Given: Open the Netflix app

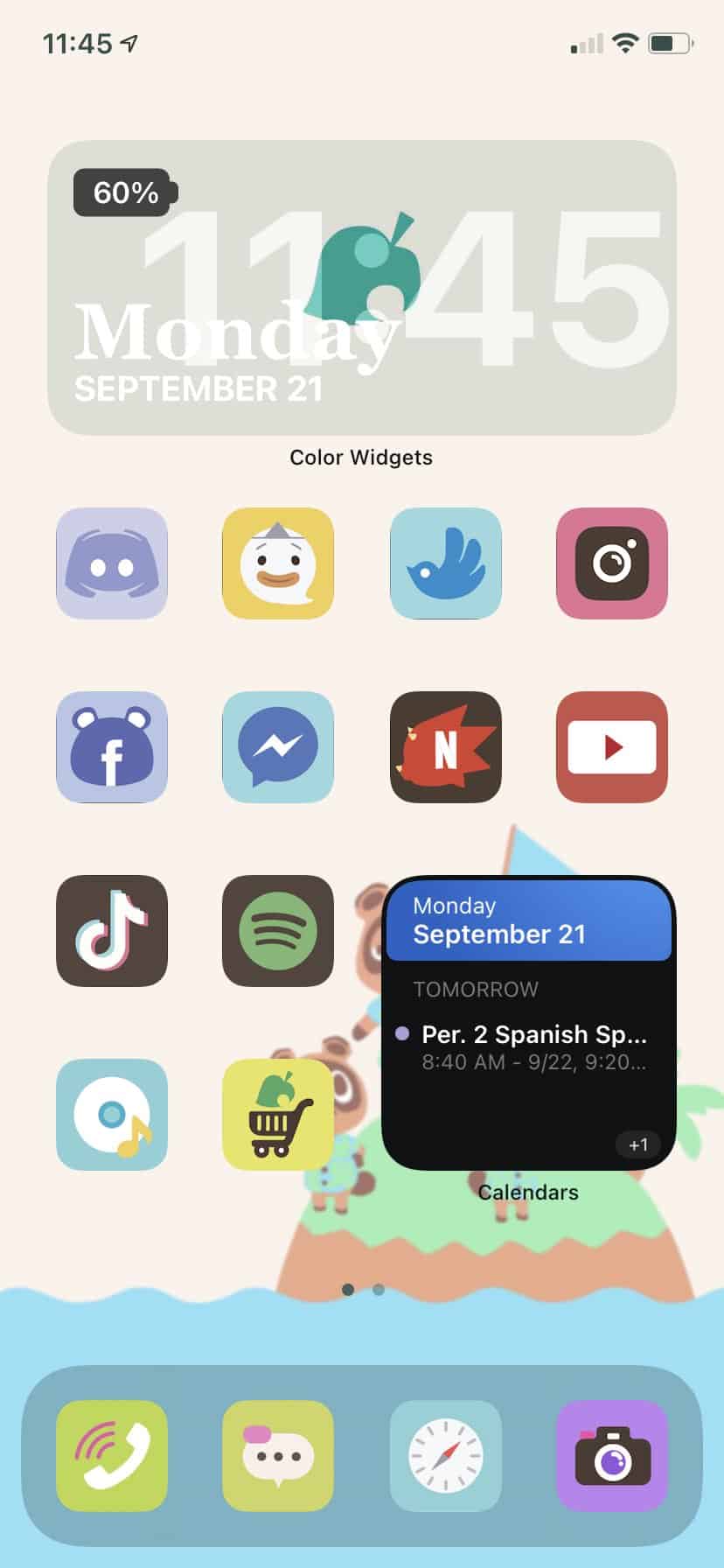Looking at the screenshot, I should coord(445,747).
